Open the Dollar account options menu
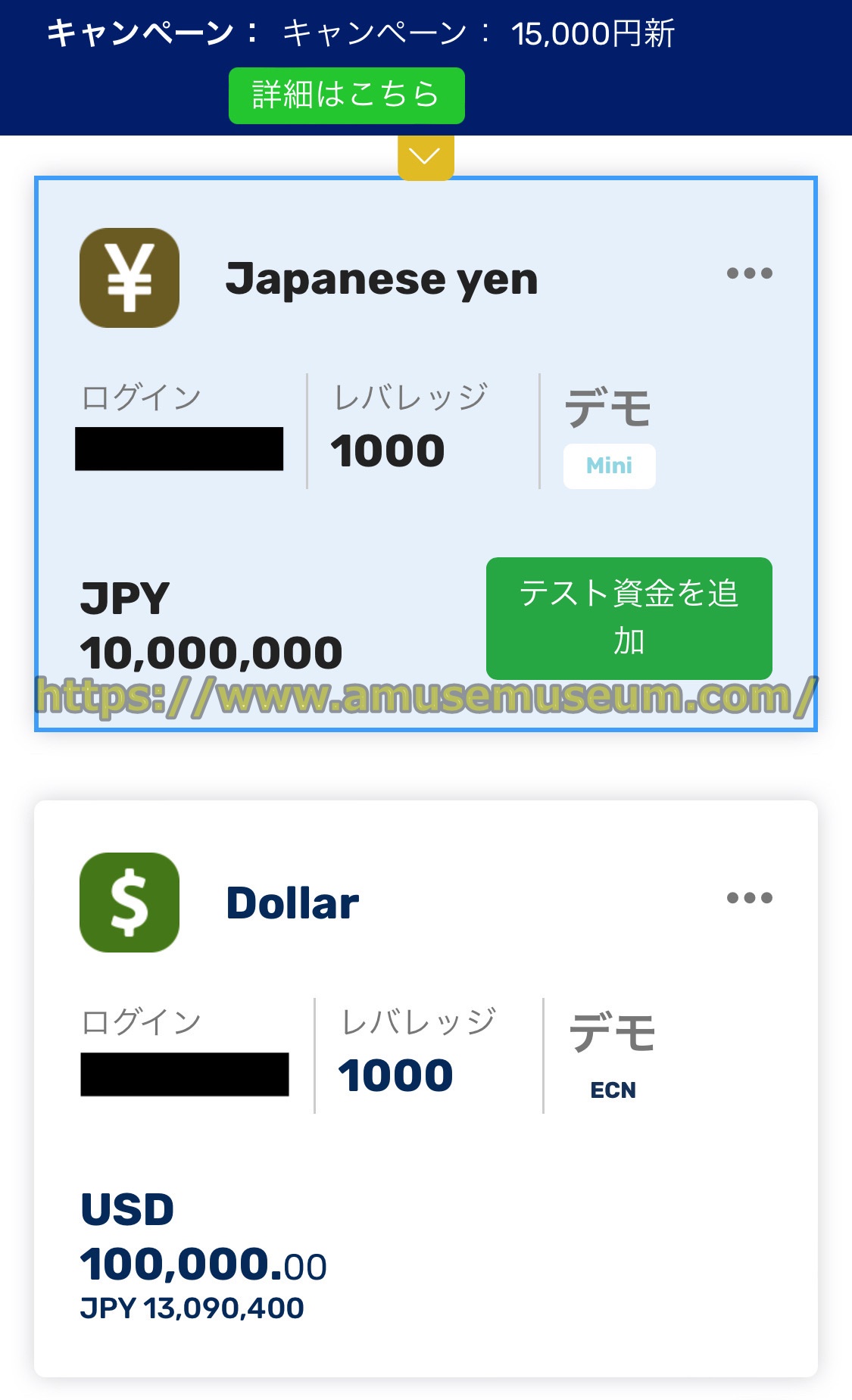The width and height of the screenshot is (852, 1400). (750, 898)
